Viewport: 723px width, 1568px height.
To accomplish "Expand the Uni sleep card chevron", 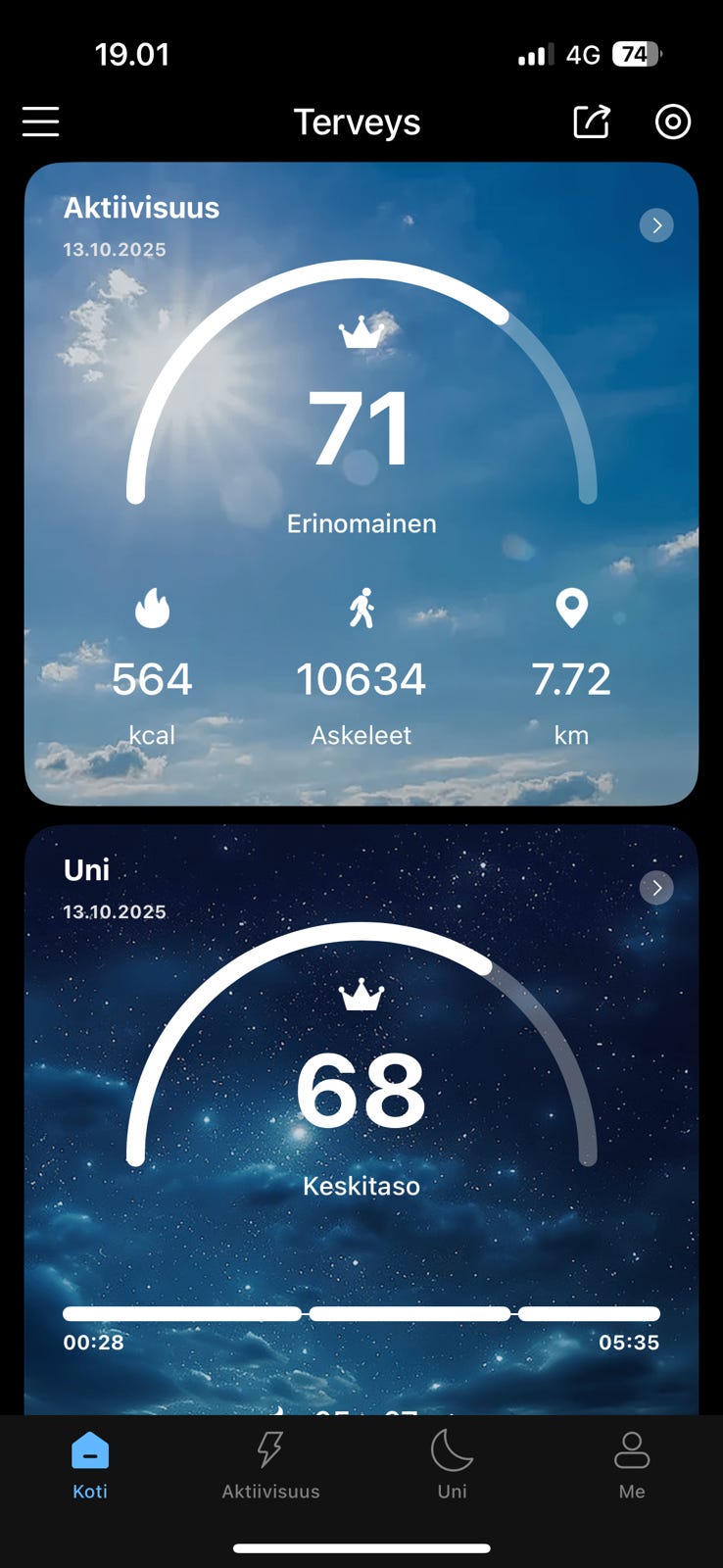I will click(656, 888).
